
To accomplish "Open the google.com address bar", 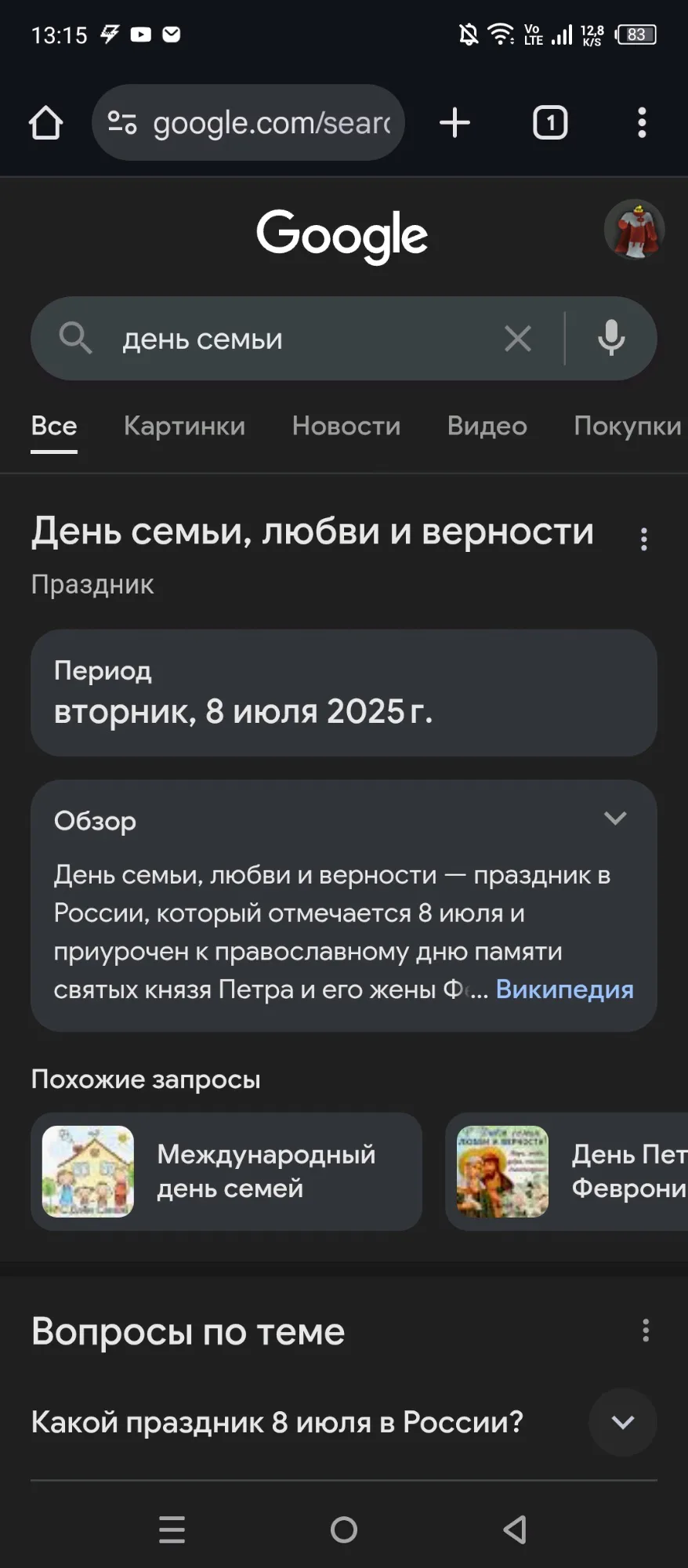I will (248, 123).
